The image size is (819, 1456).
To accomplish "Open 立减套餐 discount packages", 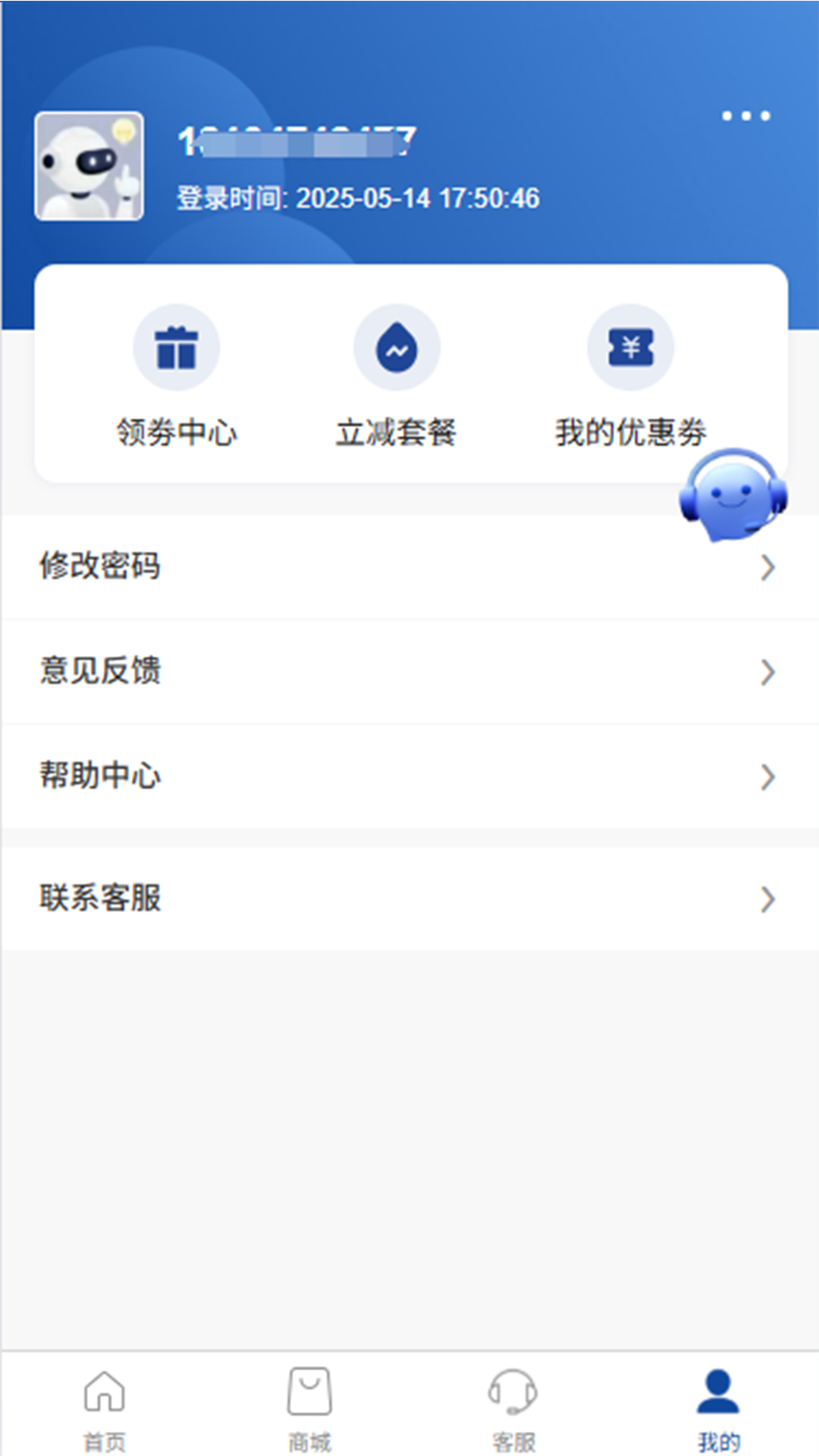I will [397, 377].
